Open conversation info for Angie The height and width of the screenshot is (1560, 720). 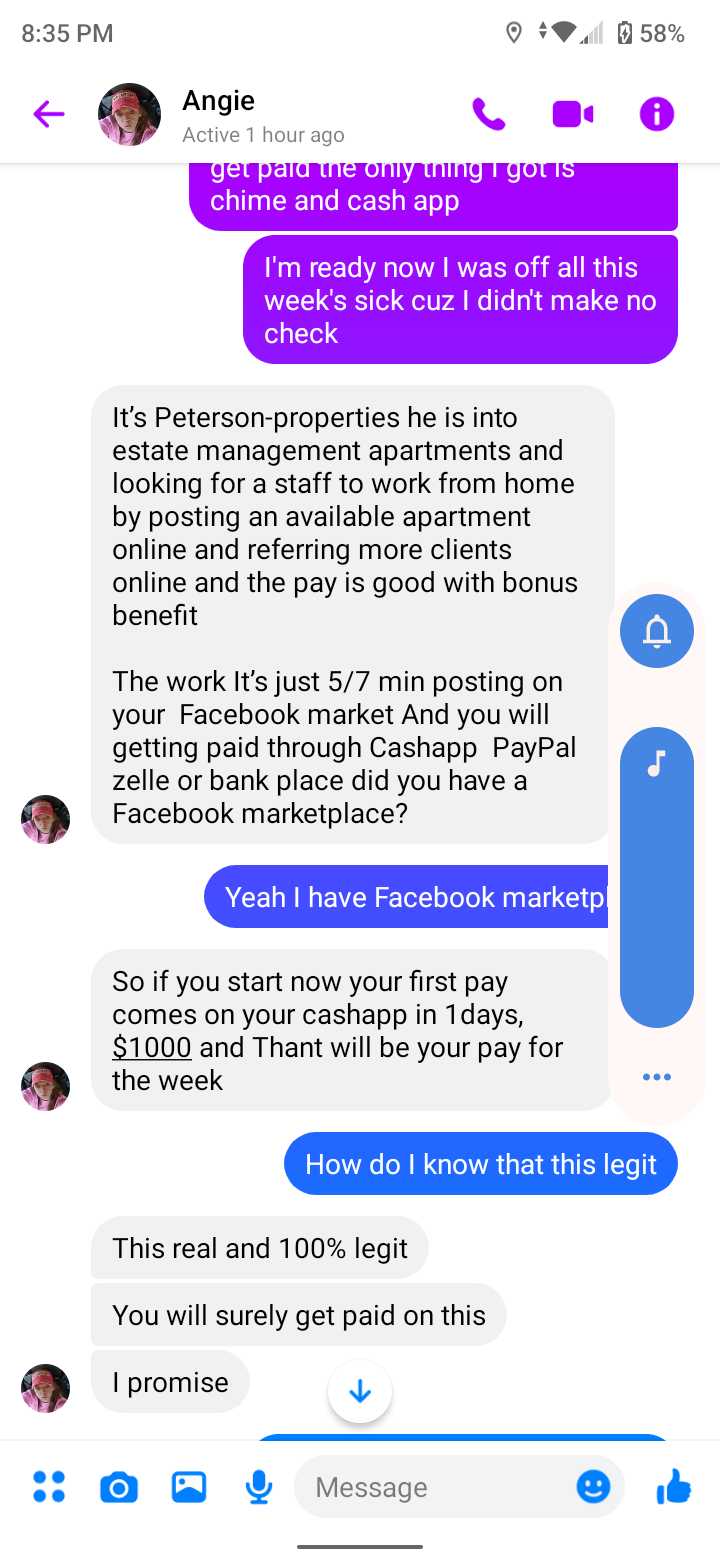[657, 115]
